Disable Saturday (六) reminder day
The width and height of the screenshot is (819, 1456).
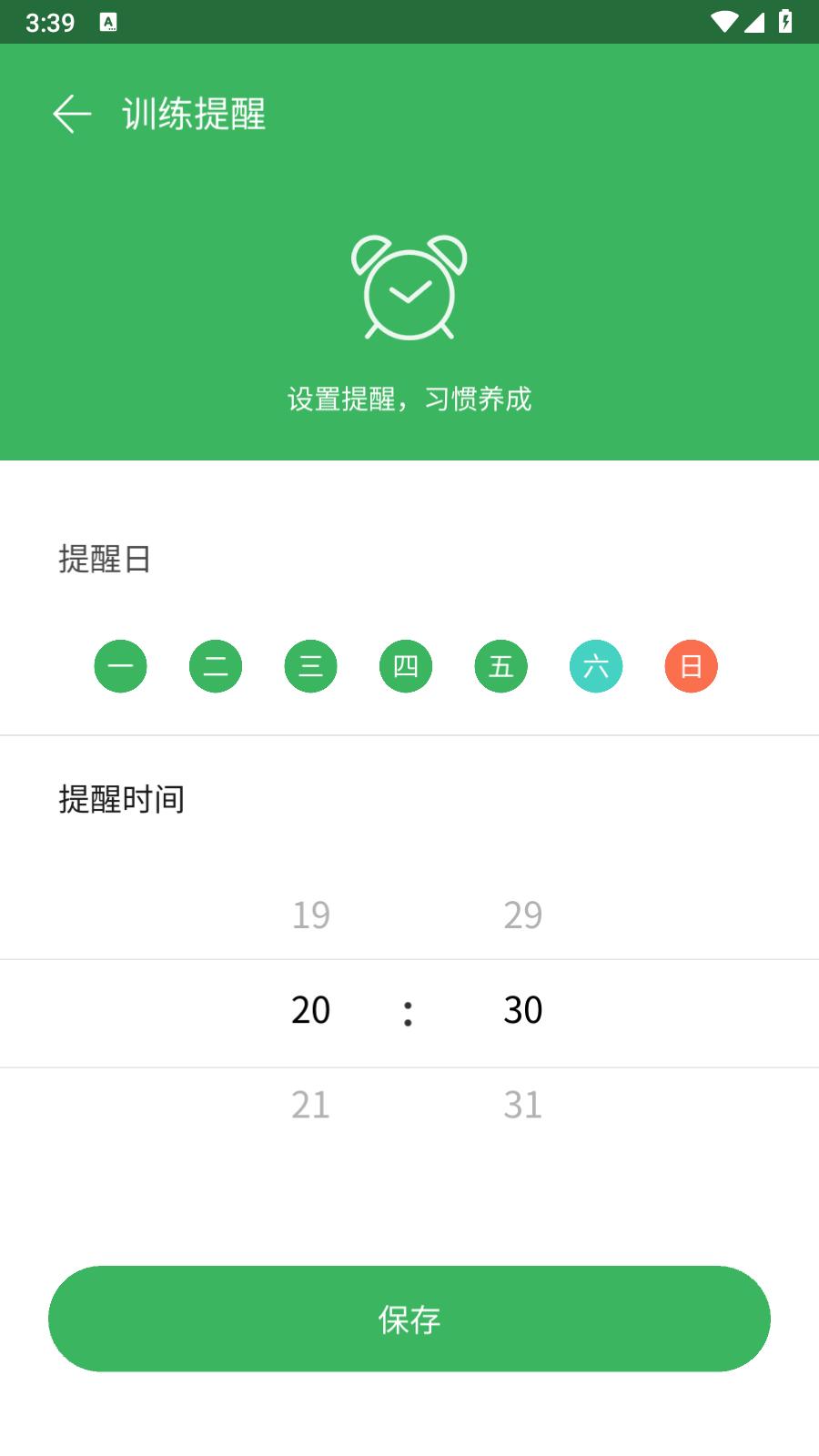click(x=596, y=666)
